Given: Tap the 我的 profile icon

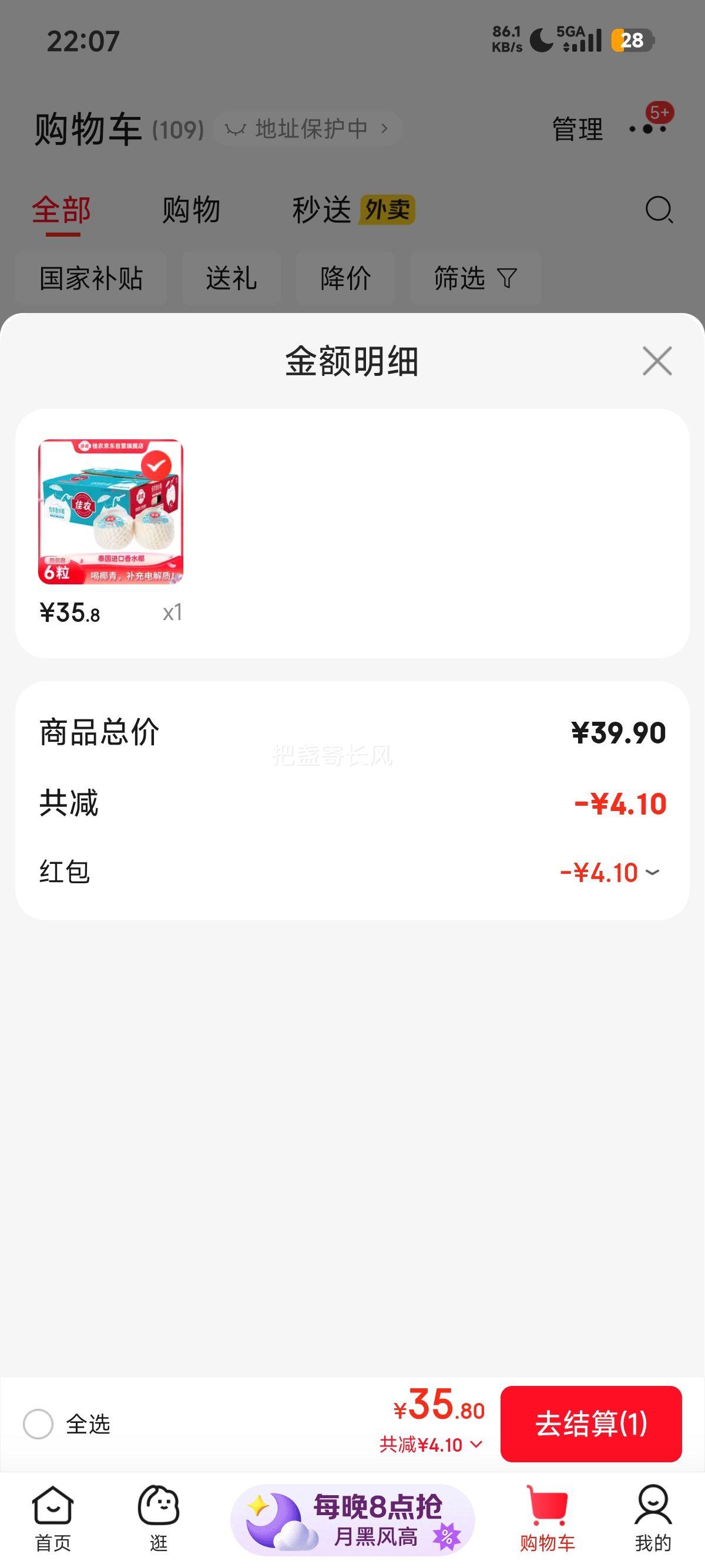Looking at the screenshot, I should (653, 1513).
